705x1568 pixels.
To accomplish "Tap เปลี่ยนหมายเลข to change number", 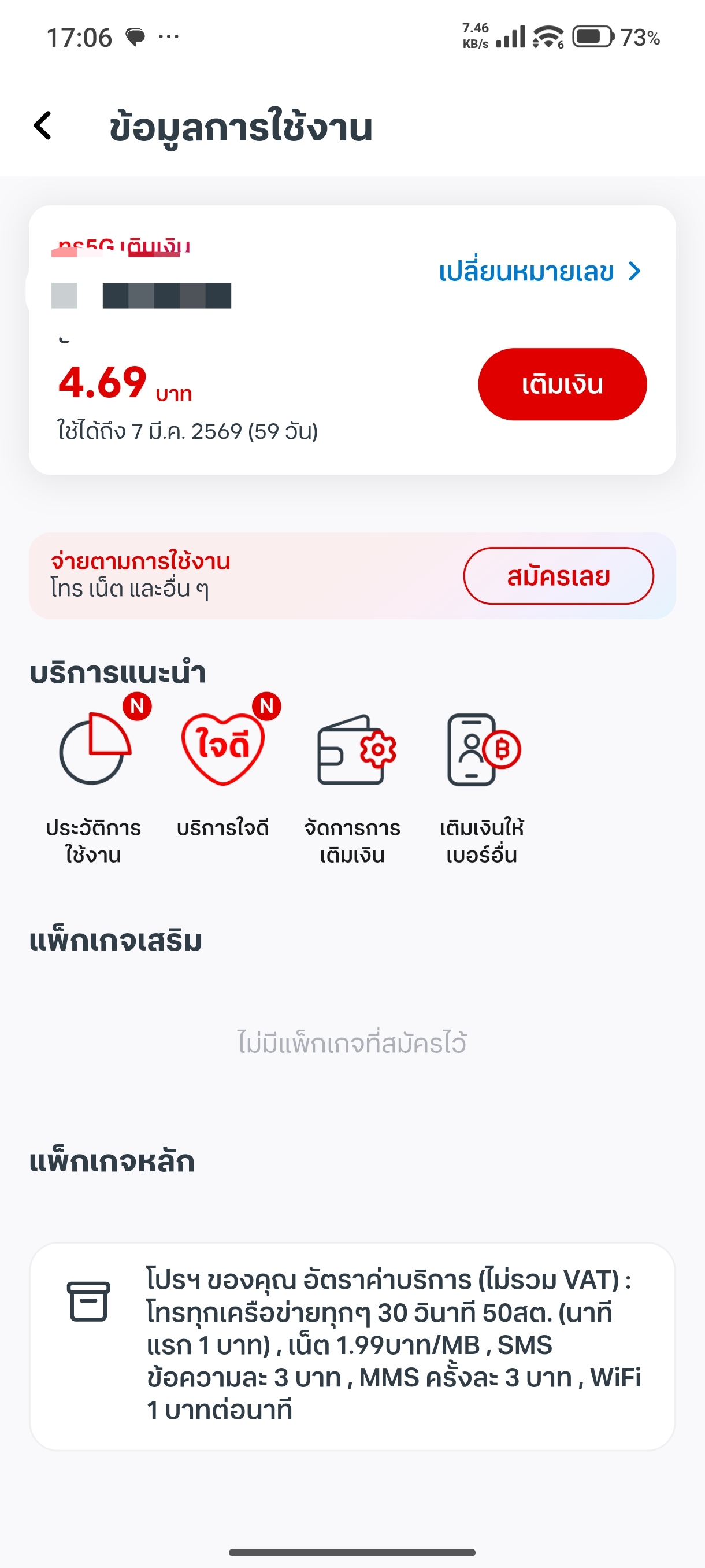I will 540,272.
